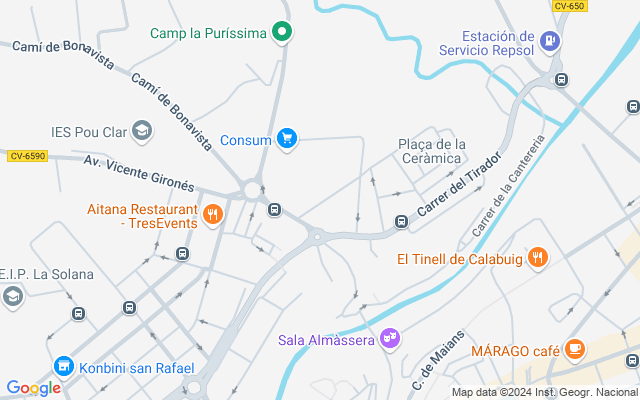Screen dimensions: 640x400
Task: Tap the Konbini san Rafael shop pin
Action: coord(64,367)
